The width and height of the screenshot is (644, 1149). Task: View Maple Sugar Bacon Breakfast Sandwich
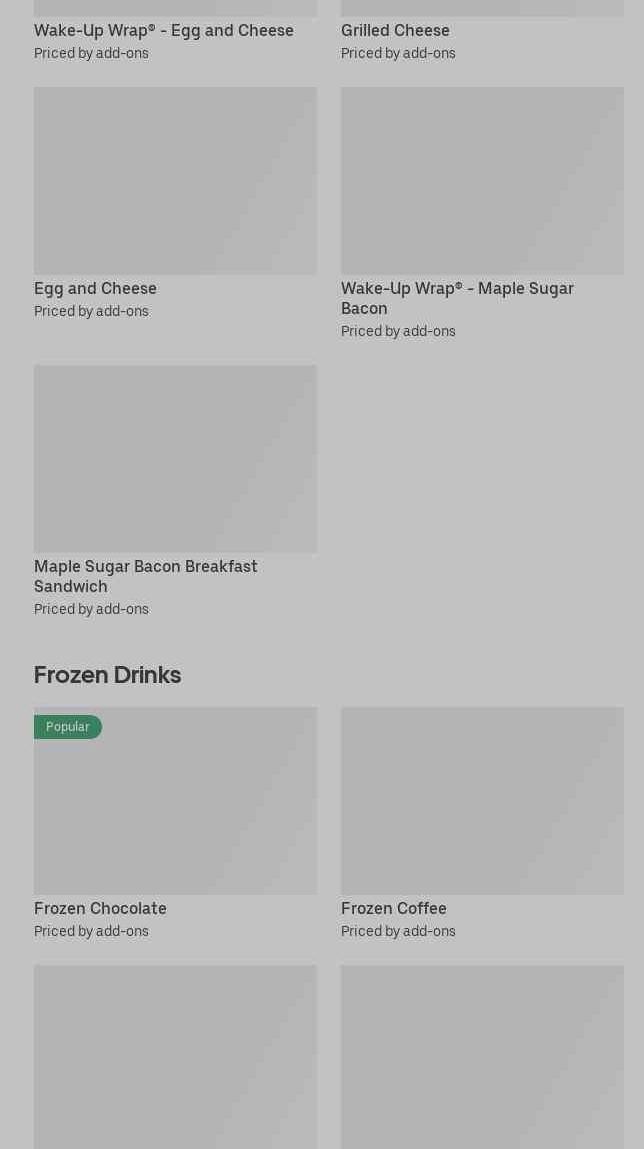pyautogui.click(x=175, y=460)
